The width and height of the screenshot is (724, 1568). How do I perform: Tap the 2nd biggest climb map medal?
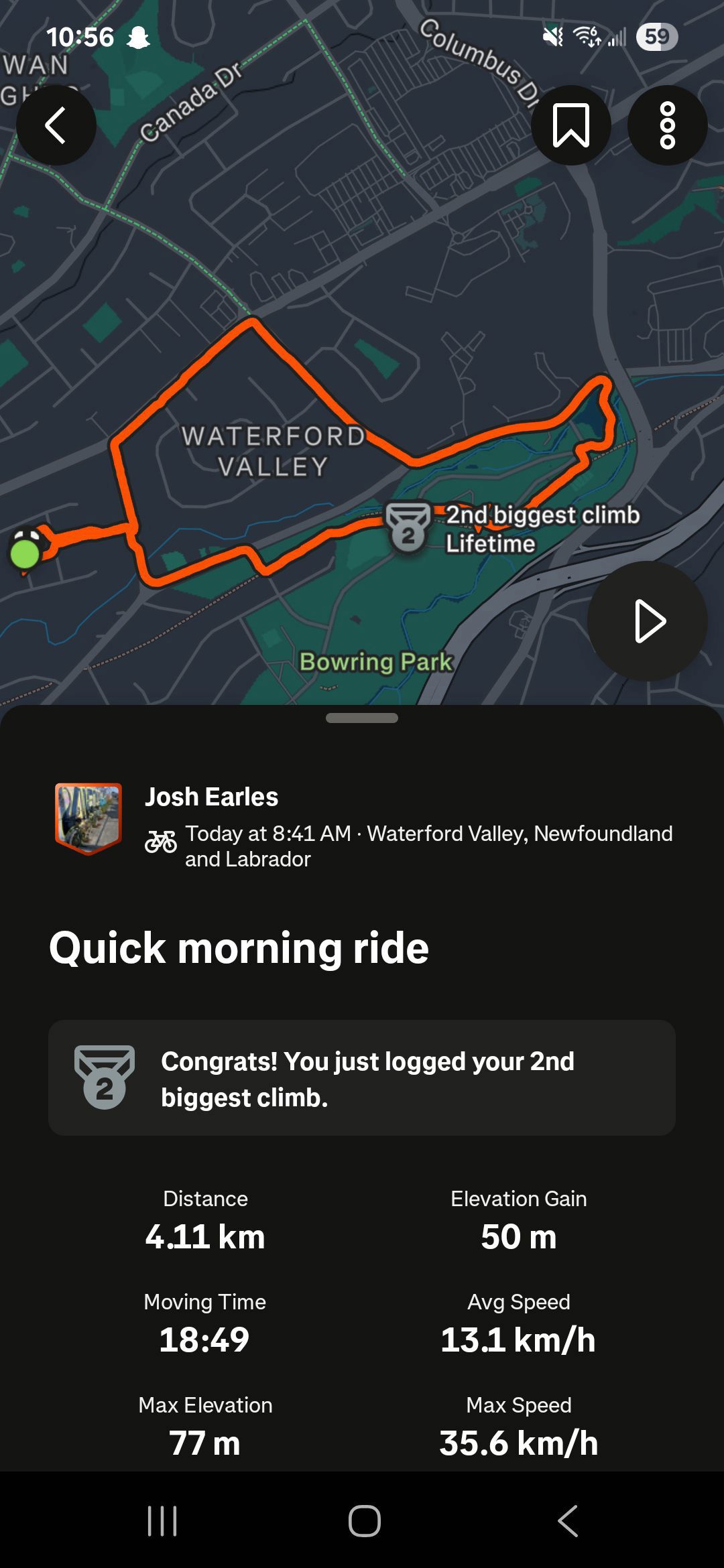click(x=408, y=527)
